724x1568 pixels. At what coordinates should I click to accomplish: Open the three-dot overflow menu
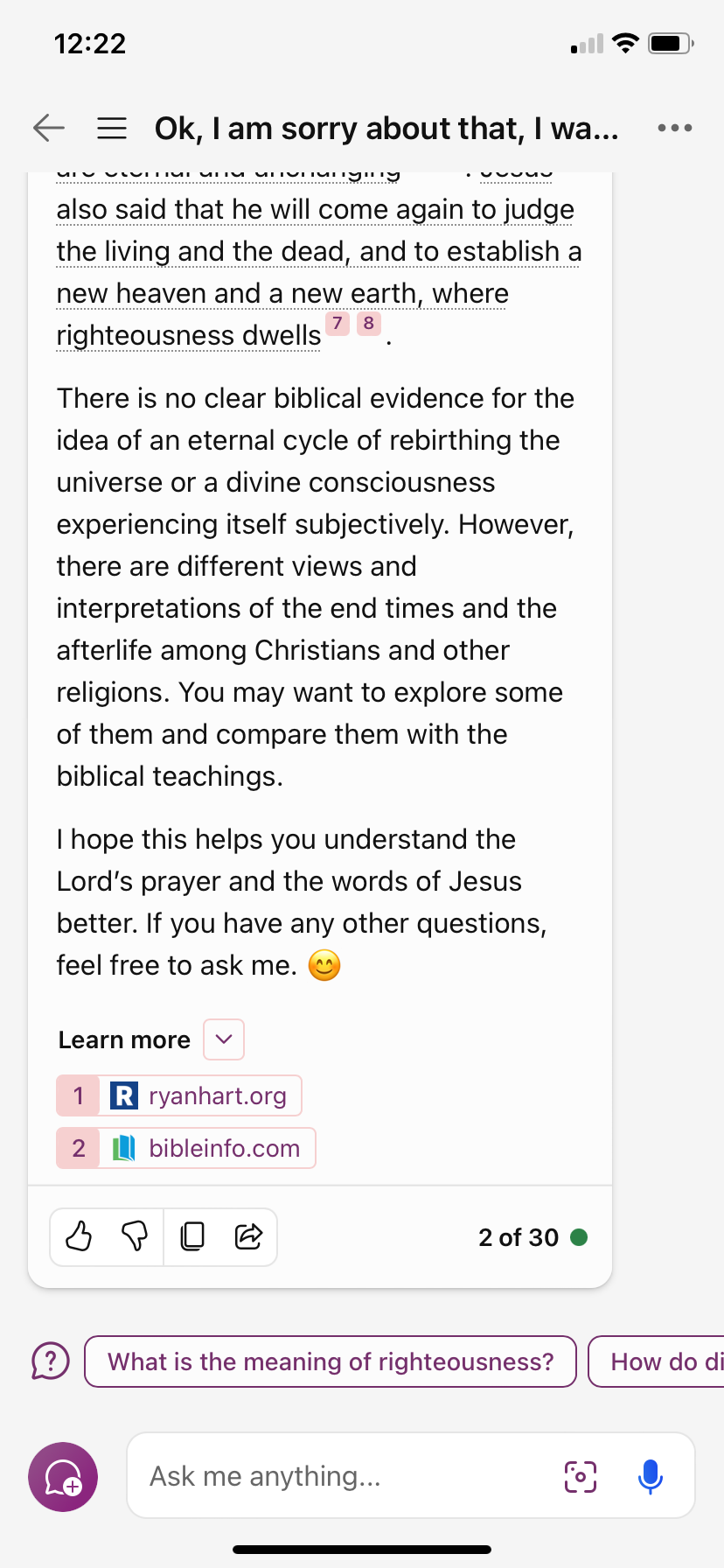[675, 128]
